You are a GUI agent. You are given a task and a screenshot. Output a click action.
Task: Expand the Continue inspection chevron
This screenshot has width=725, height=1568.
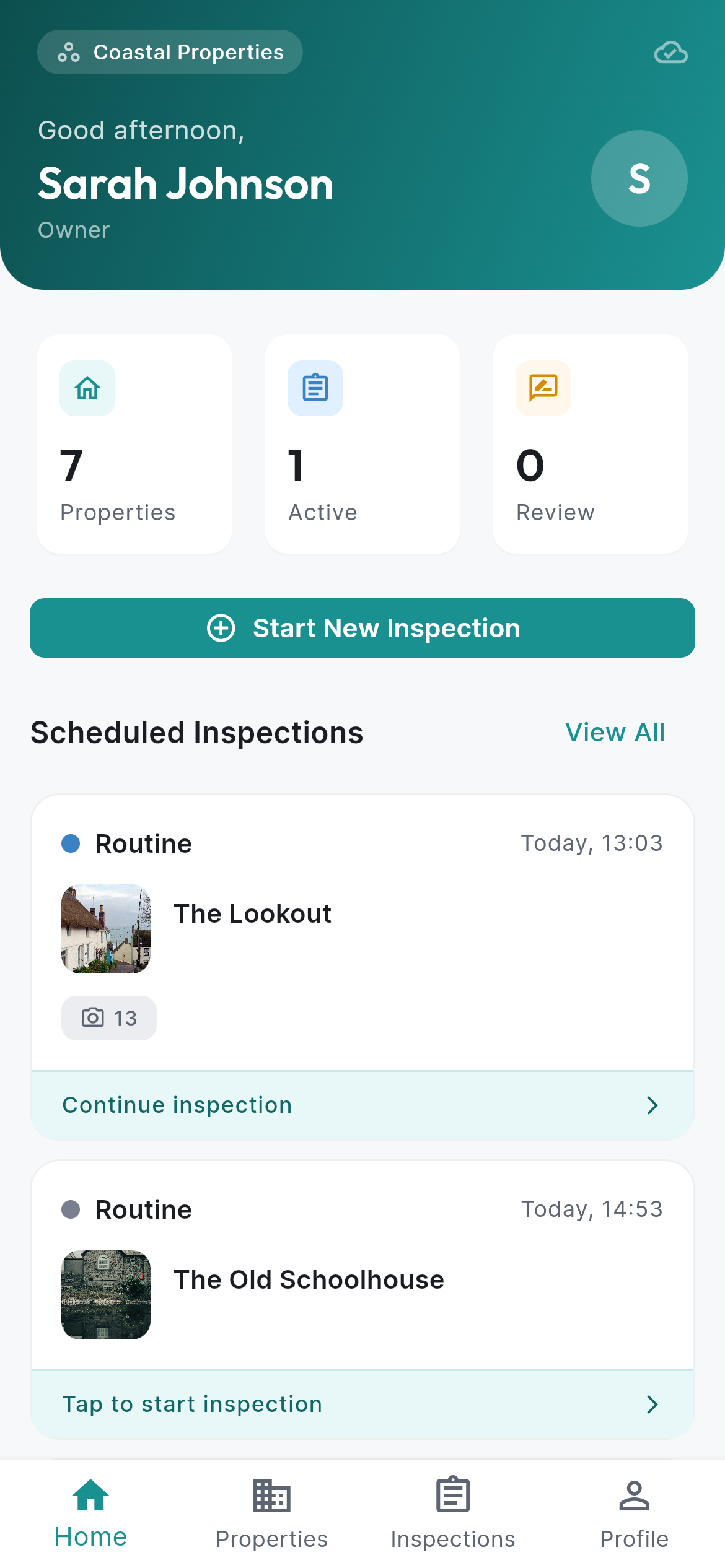pyautogui.click(x=651, y=1105)
